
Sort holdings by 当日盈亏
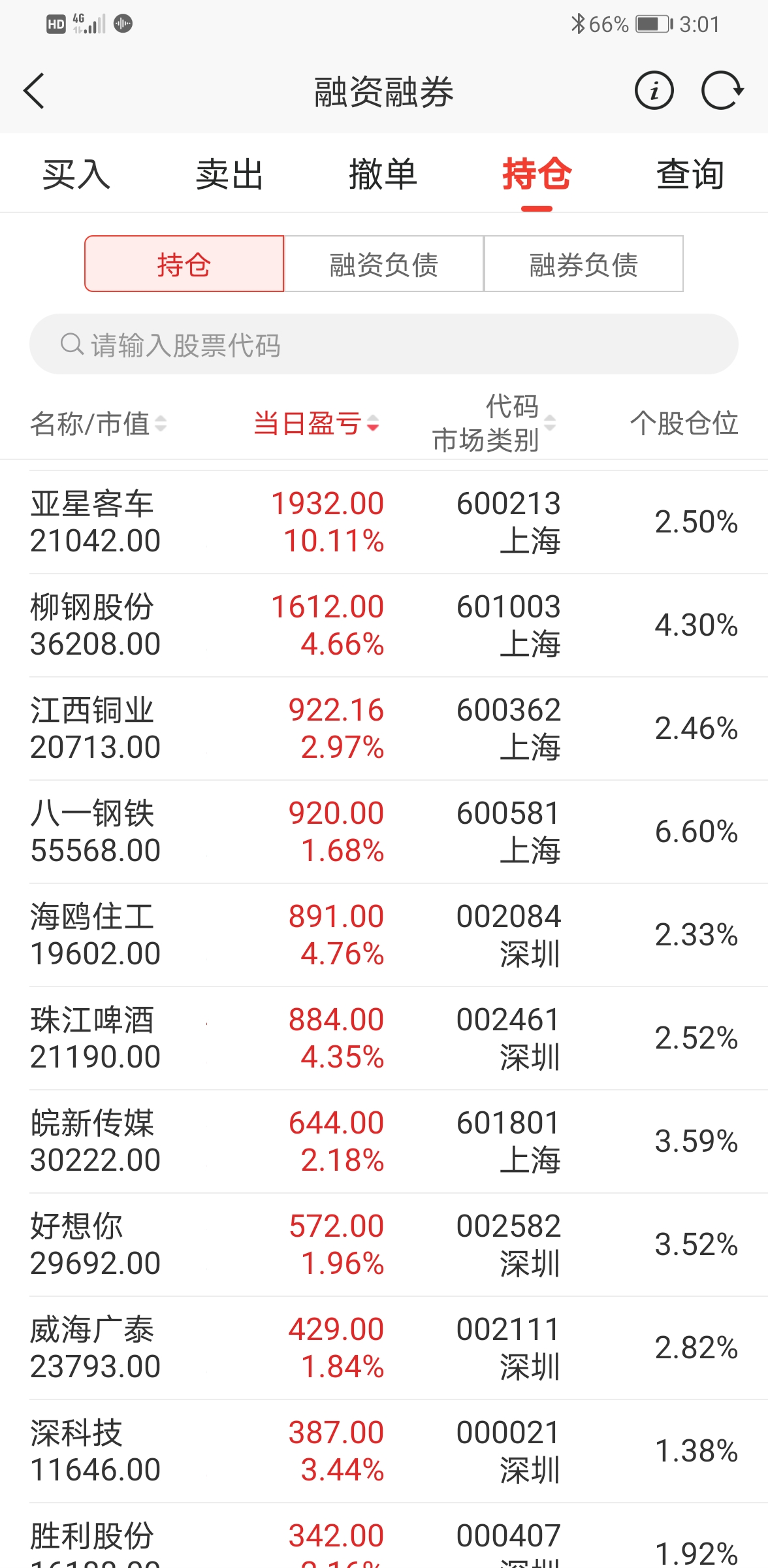316,423
